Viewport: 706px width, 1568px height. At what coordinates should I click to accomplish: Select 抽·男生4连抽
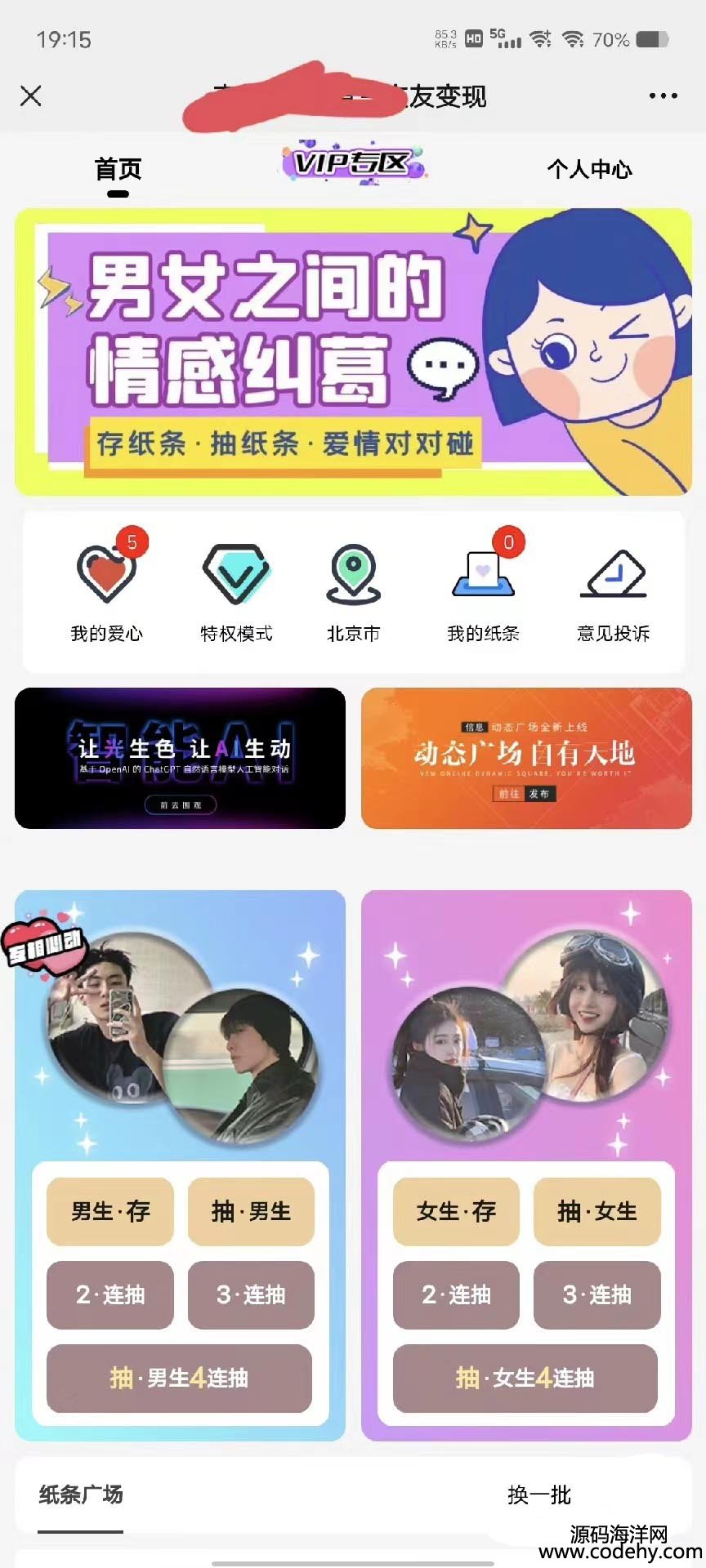(179, 1379)
